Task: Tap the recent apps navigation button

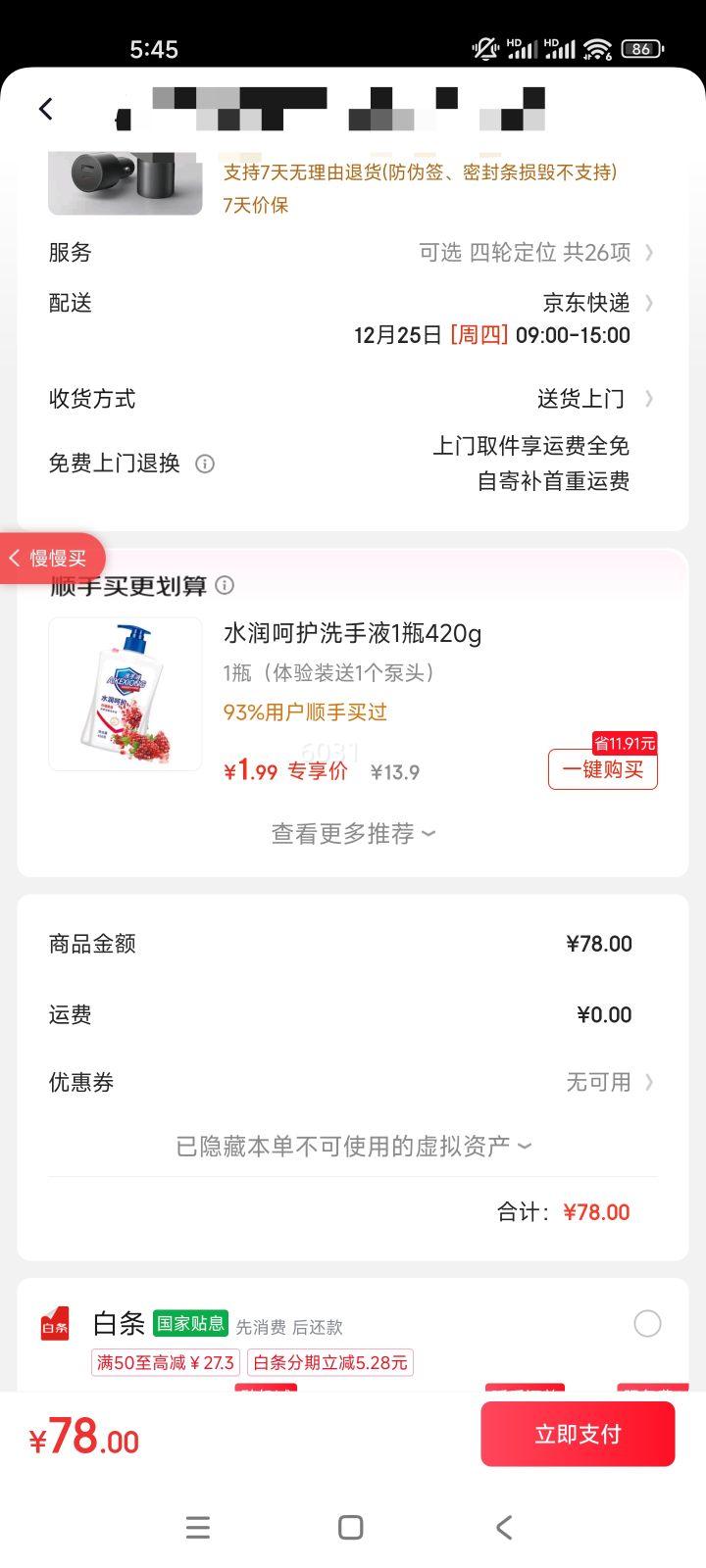Action: pyautogui.click(x=198, y=1526)
